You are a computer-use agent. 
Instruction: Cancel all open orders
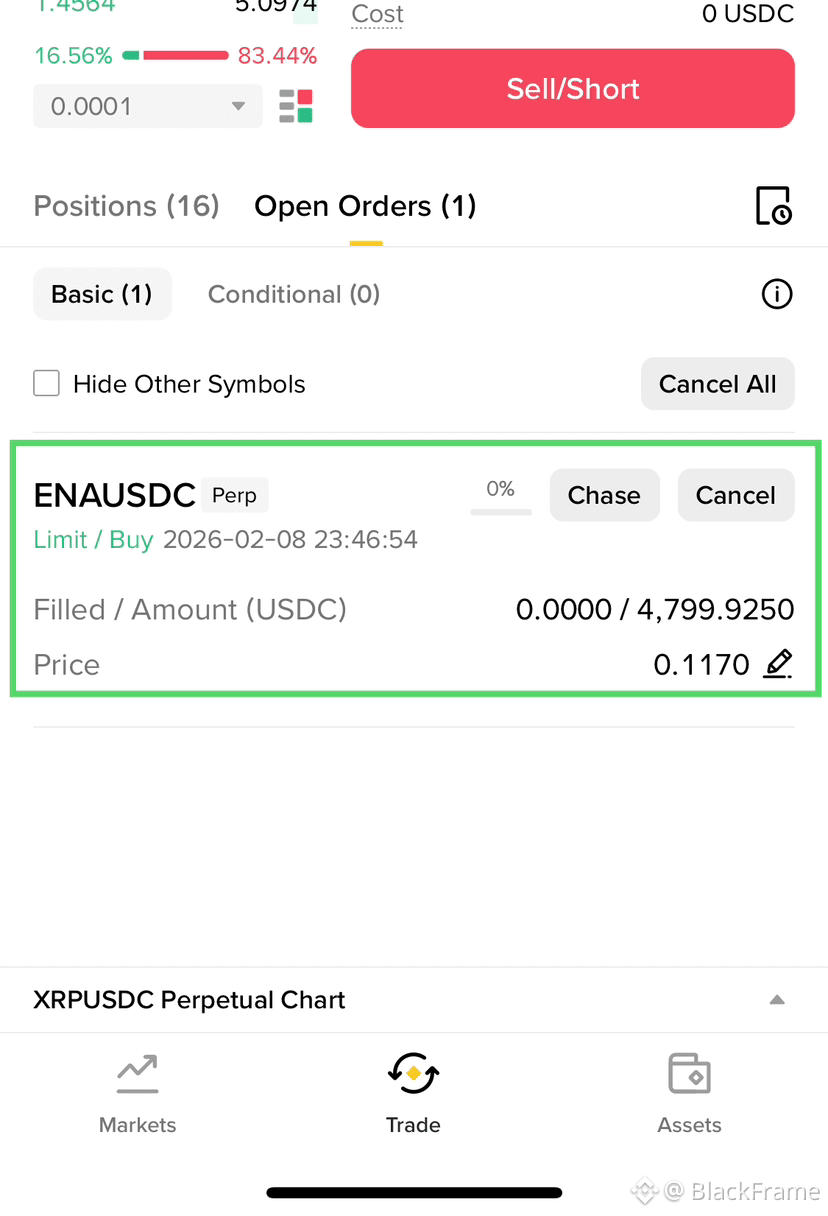[x=717, y=384]
